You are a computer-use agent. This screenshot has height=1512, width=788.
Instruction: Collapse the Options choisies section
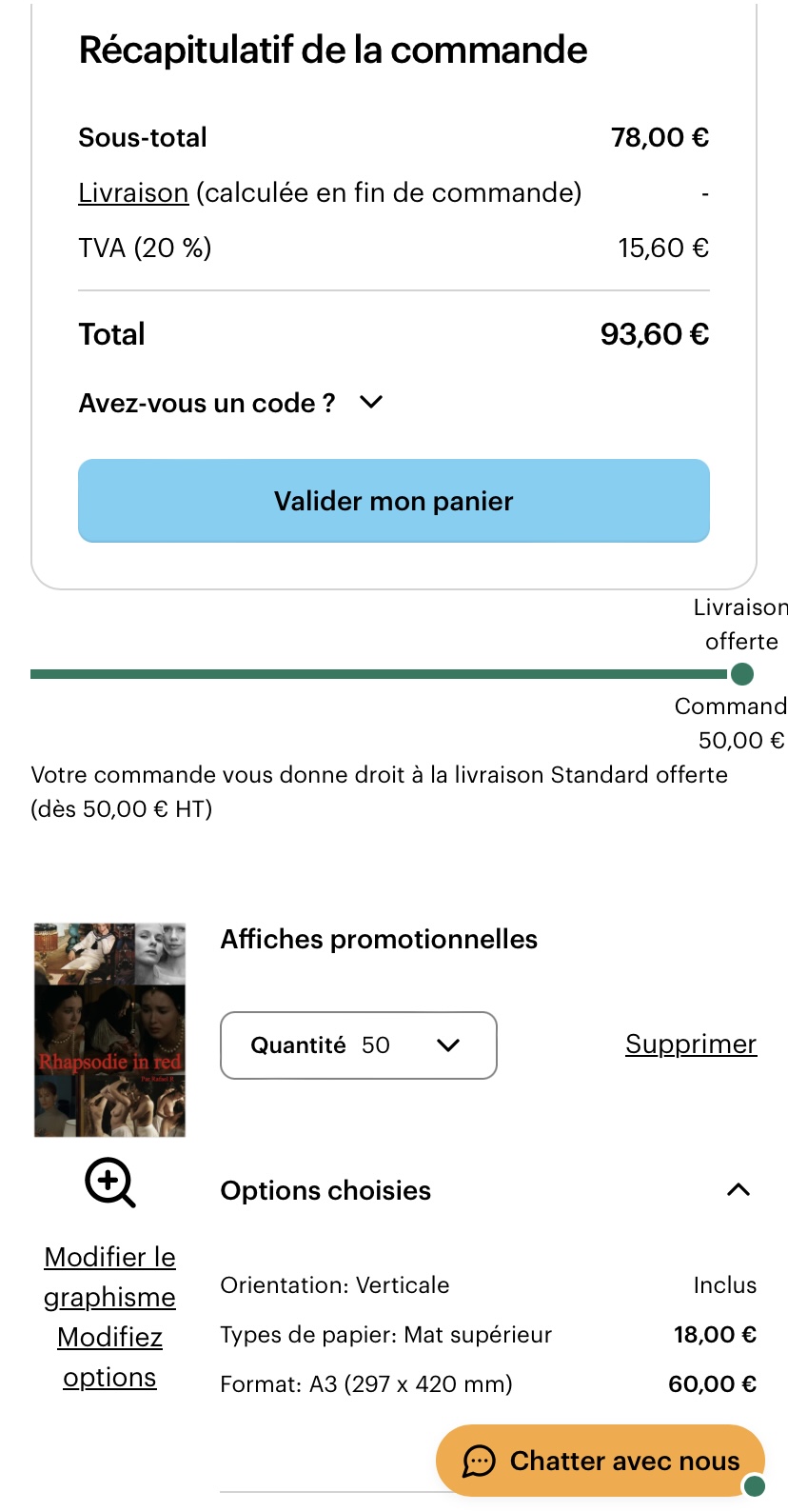(738, 1190)
